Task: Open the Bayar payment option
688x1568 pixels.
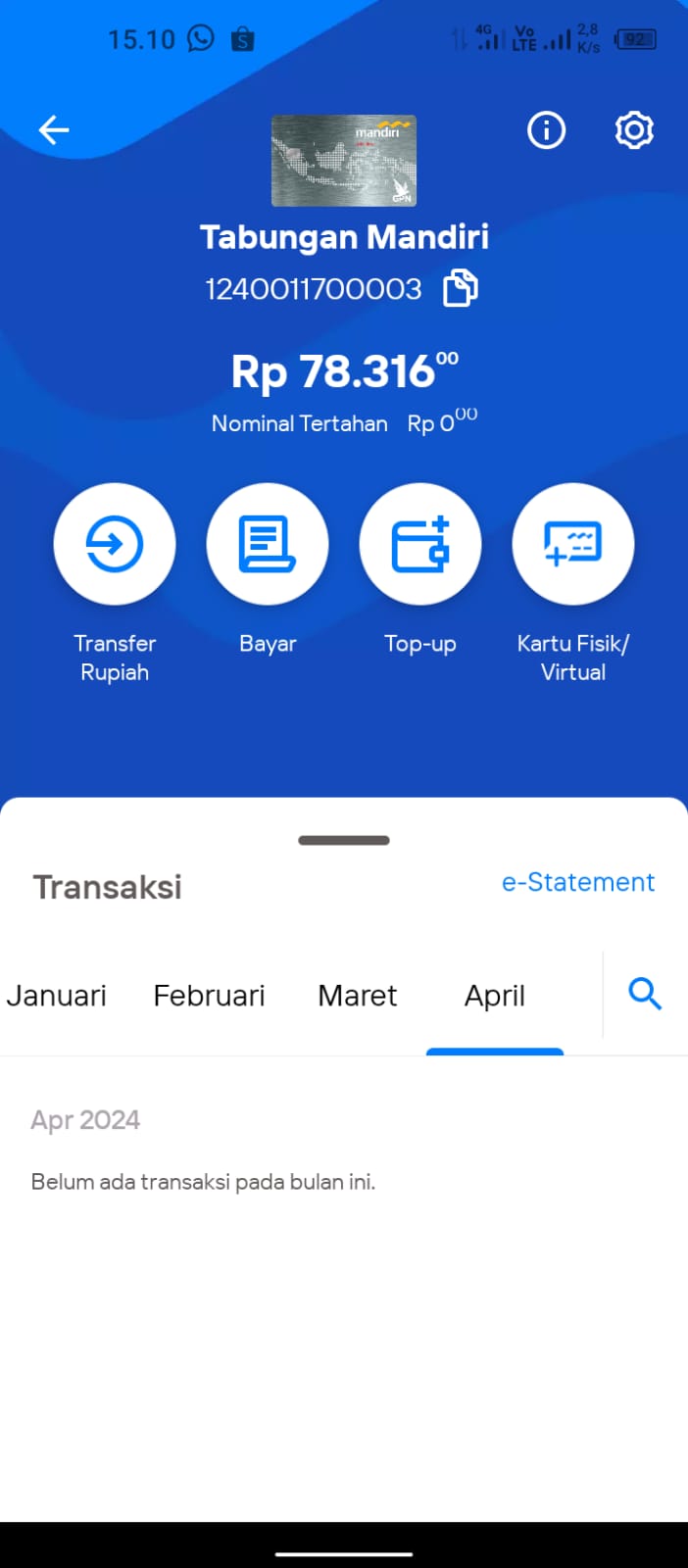Action: tap(268, 544)
